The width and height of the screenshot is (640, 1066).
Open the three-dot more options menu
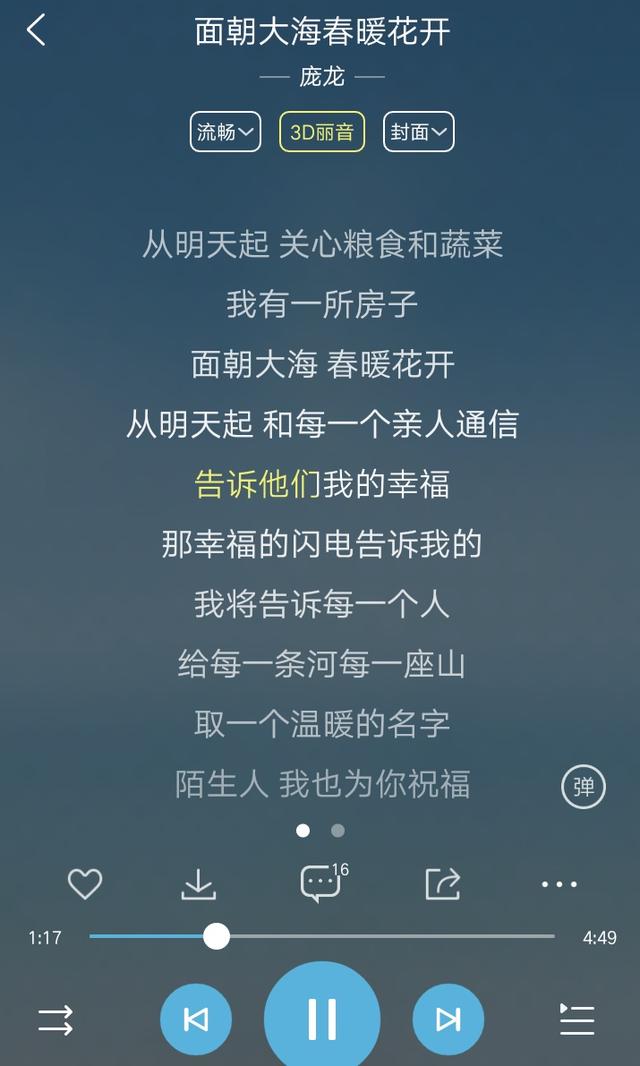click(559, 884)
